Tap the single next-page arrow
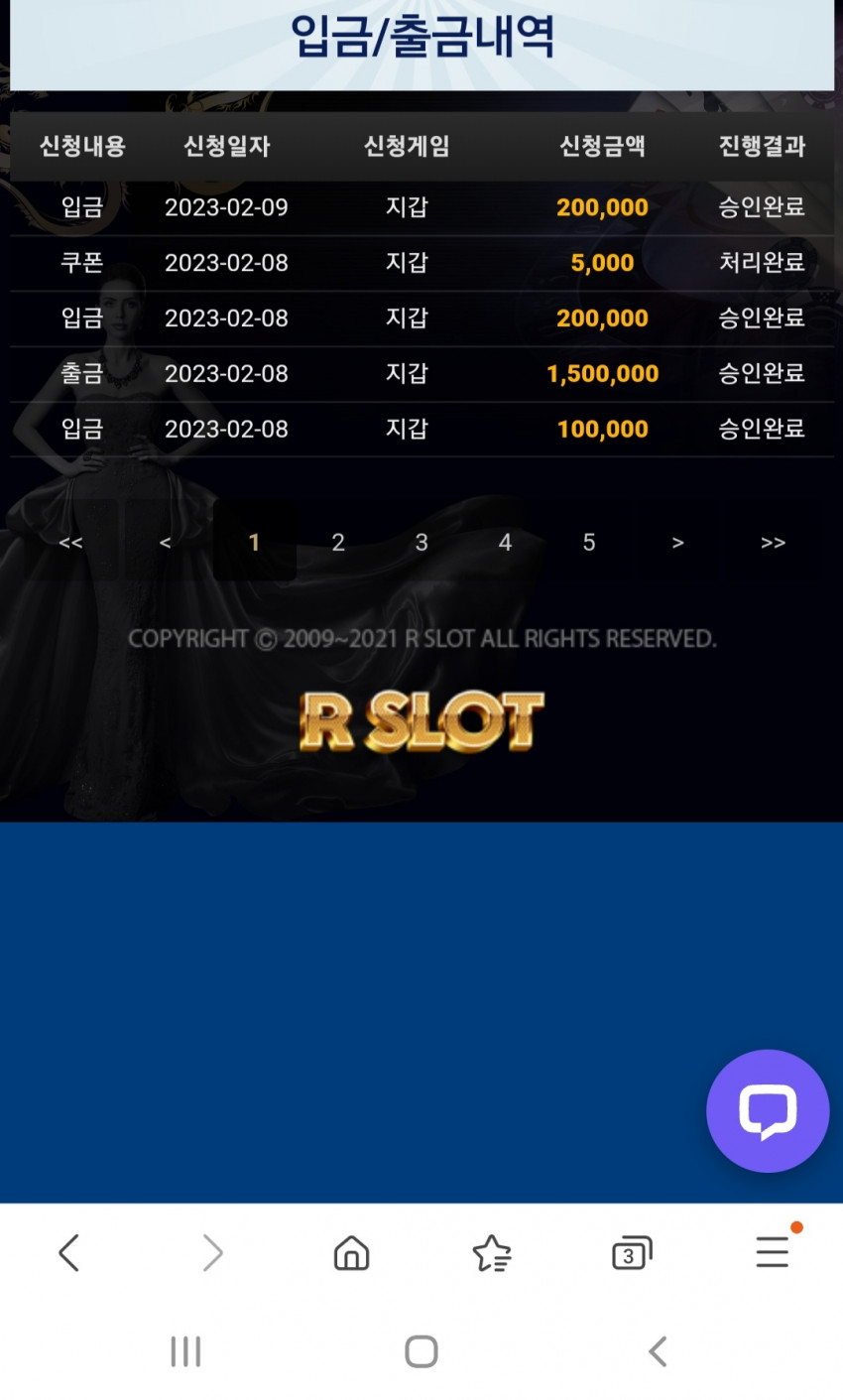The width and height of the screenshot is (843, 1400). 677,542
